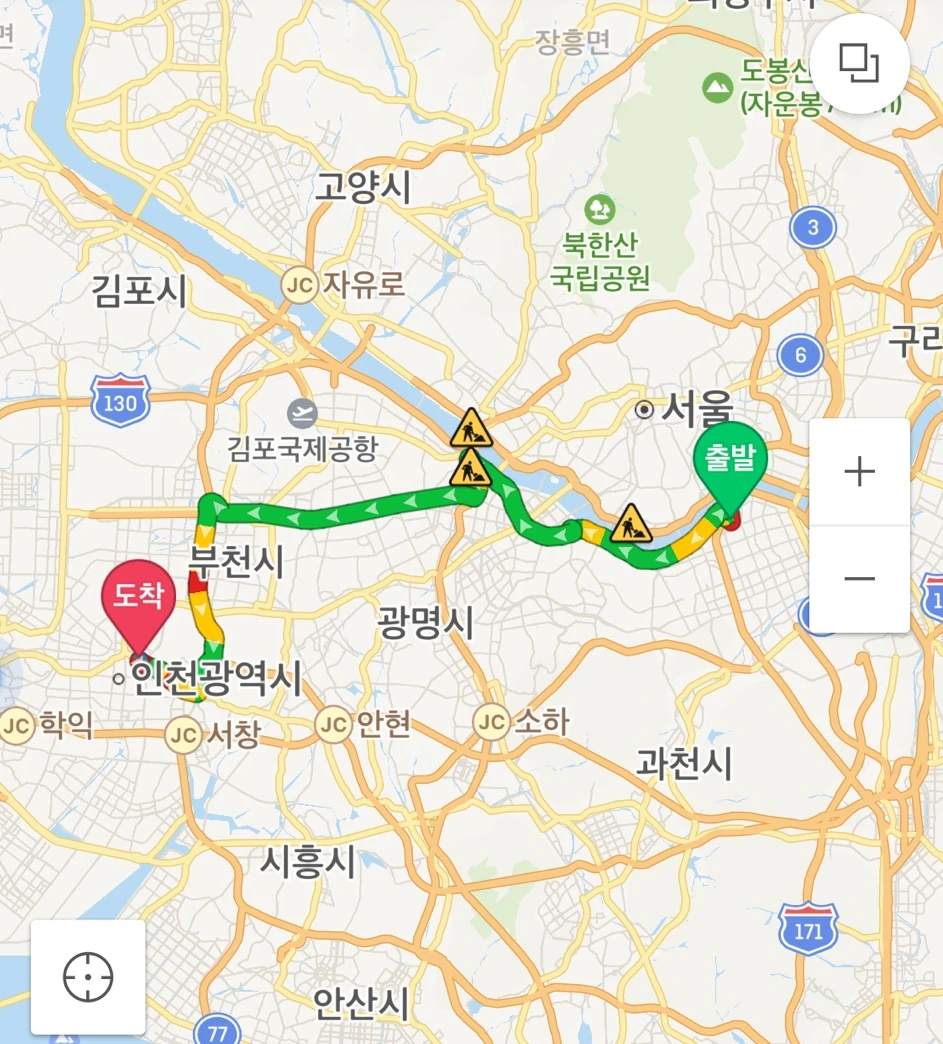Open the construction warning icon near 출발

pyautogui.click(x=631, y=523)
